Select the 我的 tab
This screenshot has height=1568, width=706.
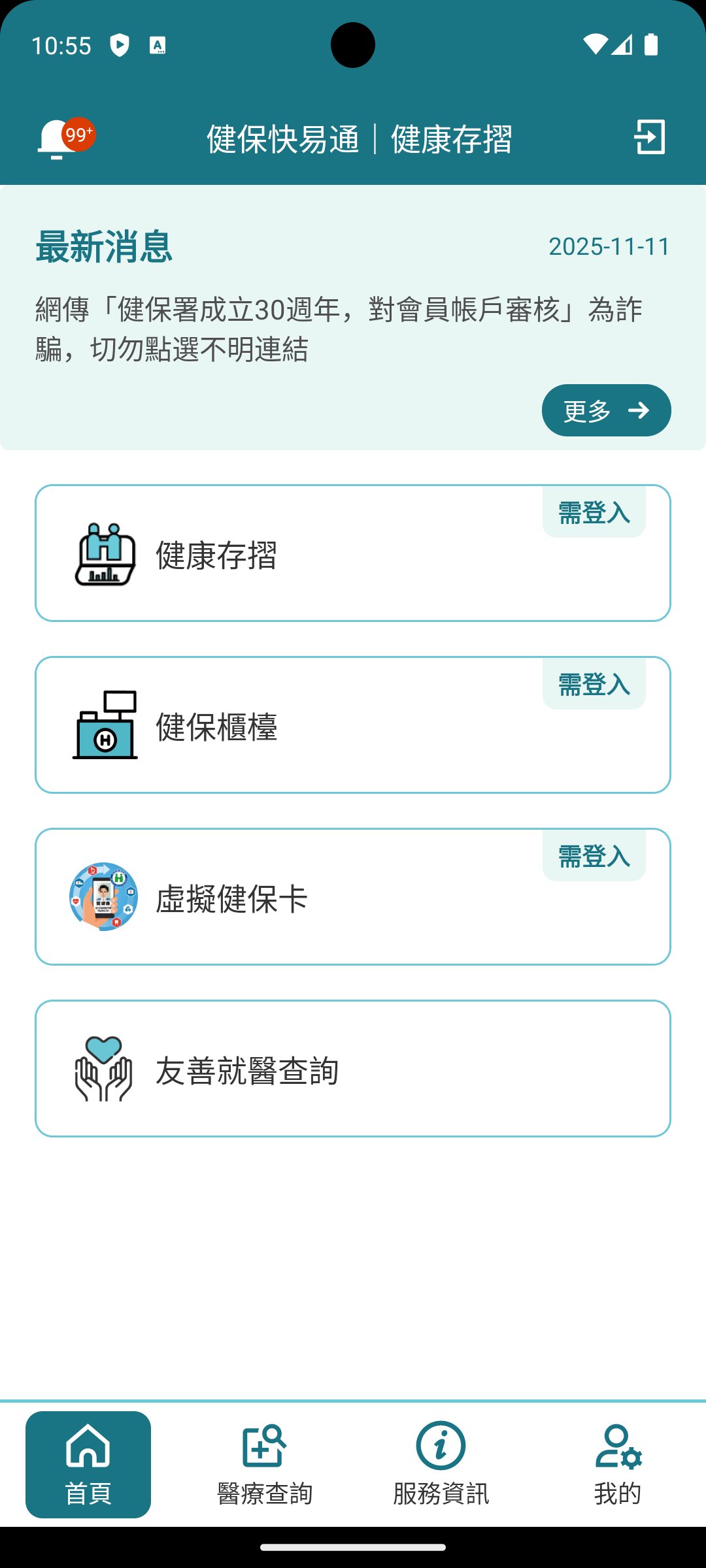coord(618,1465)
